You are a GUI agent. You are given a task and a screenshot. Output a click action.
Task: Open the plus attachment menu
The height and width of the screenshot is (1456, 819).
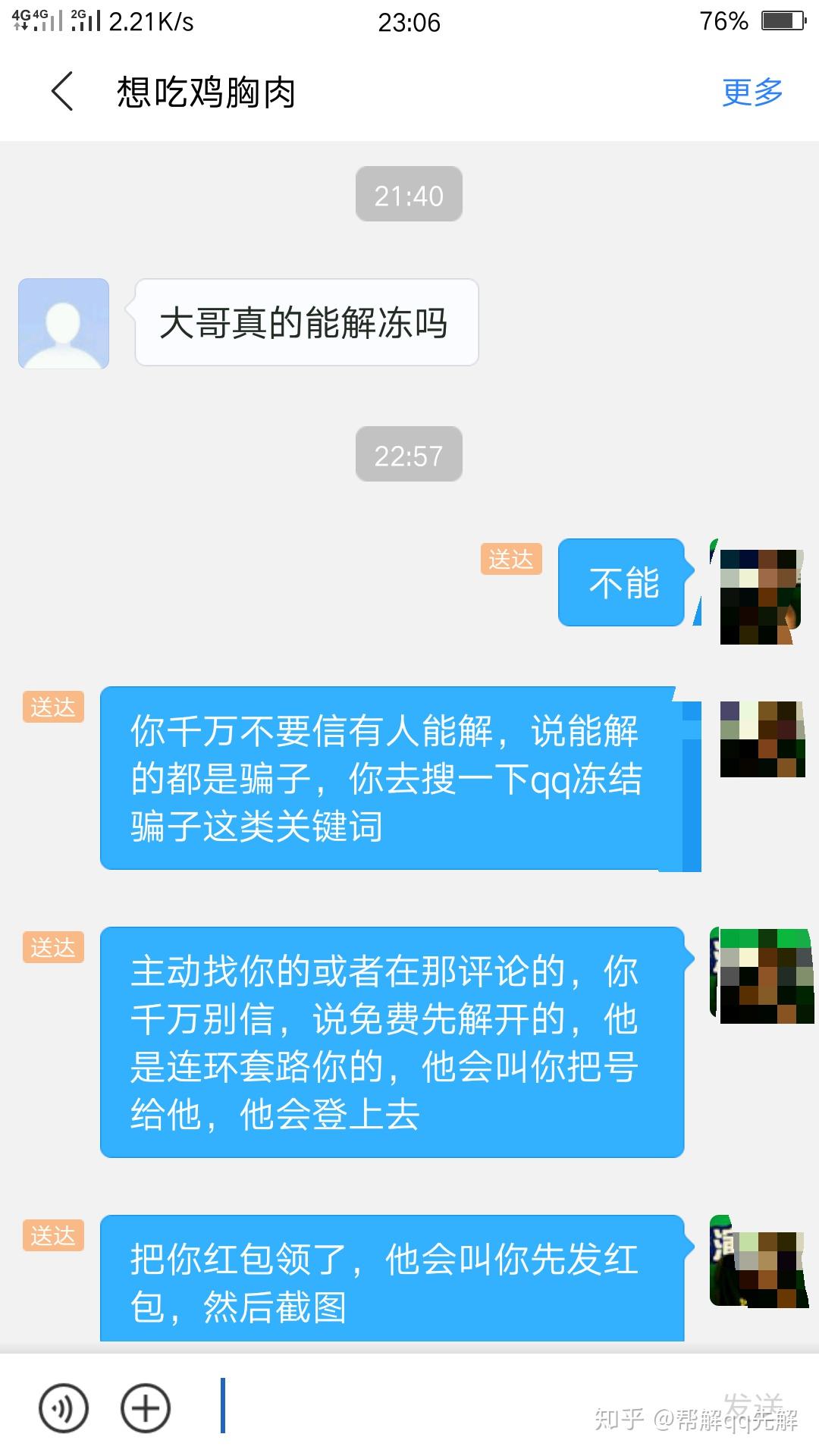[x=146, y=1409]
